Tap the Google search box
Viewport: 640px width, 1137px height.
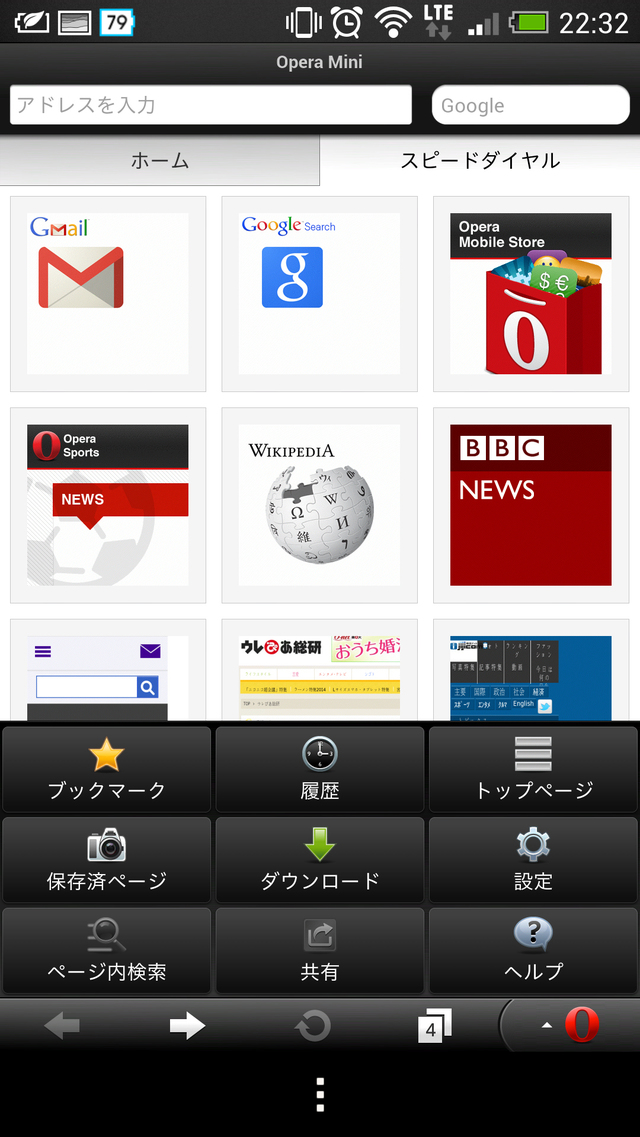tap(530, 105)
